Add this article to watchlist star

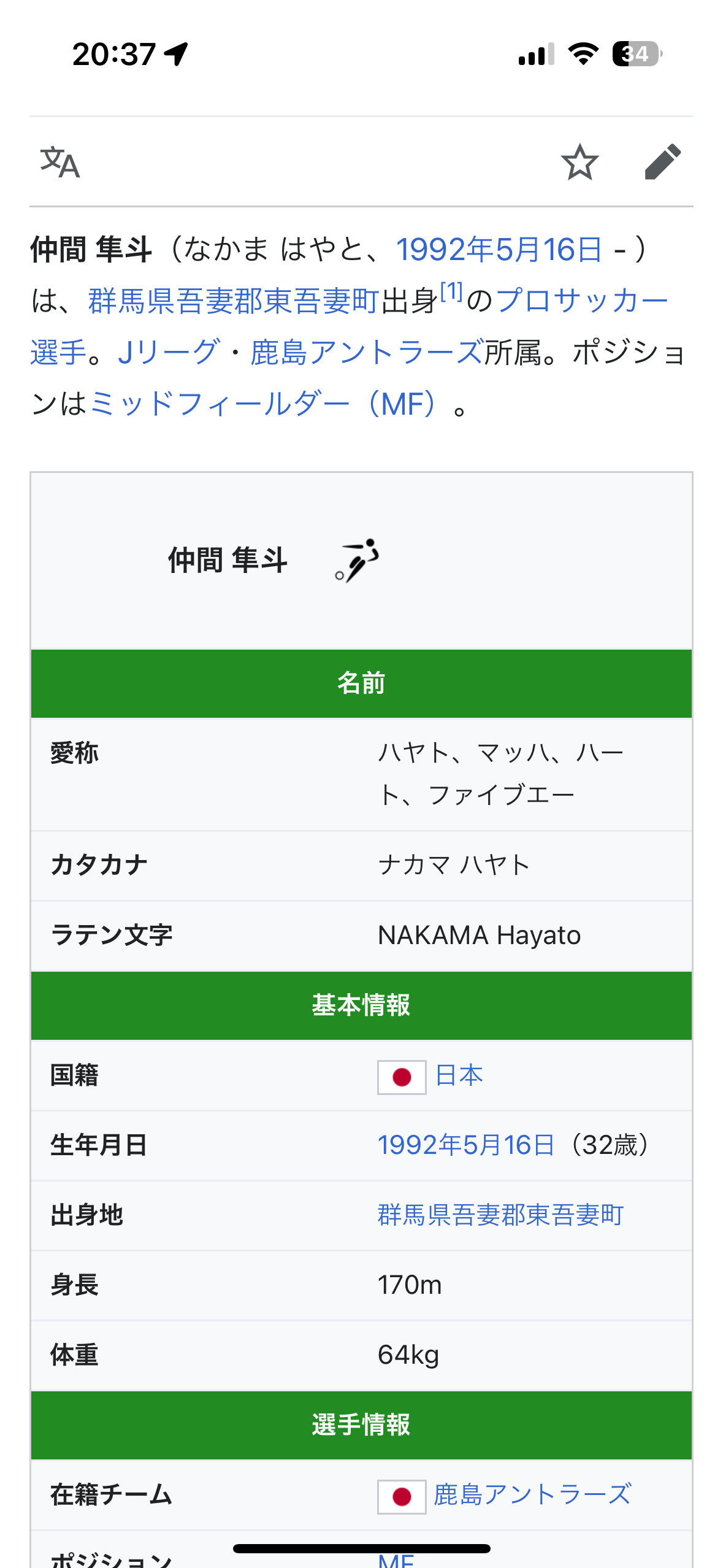tap(580, 162)
